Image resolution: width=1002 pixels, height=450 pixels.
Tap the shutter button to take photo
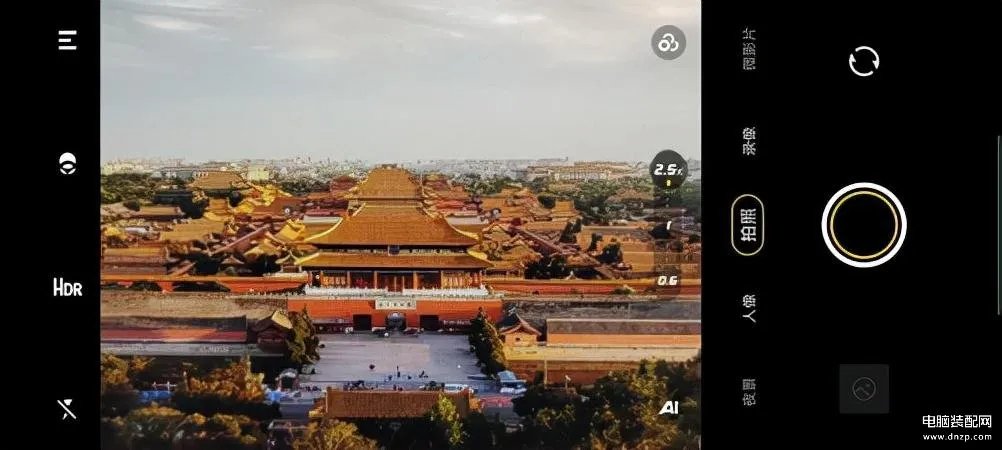pyautogui.click(x=863, y=225)
